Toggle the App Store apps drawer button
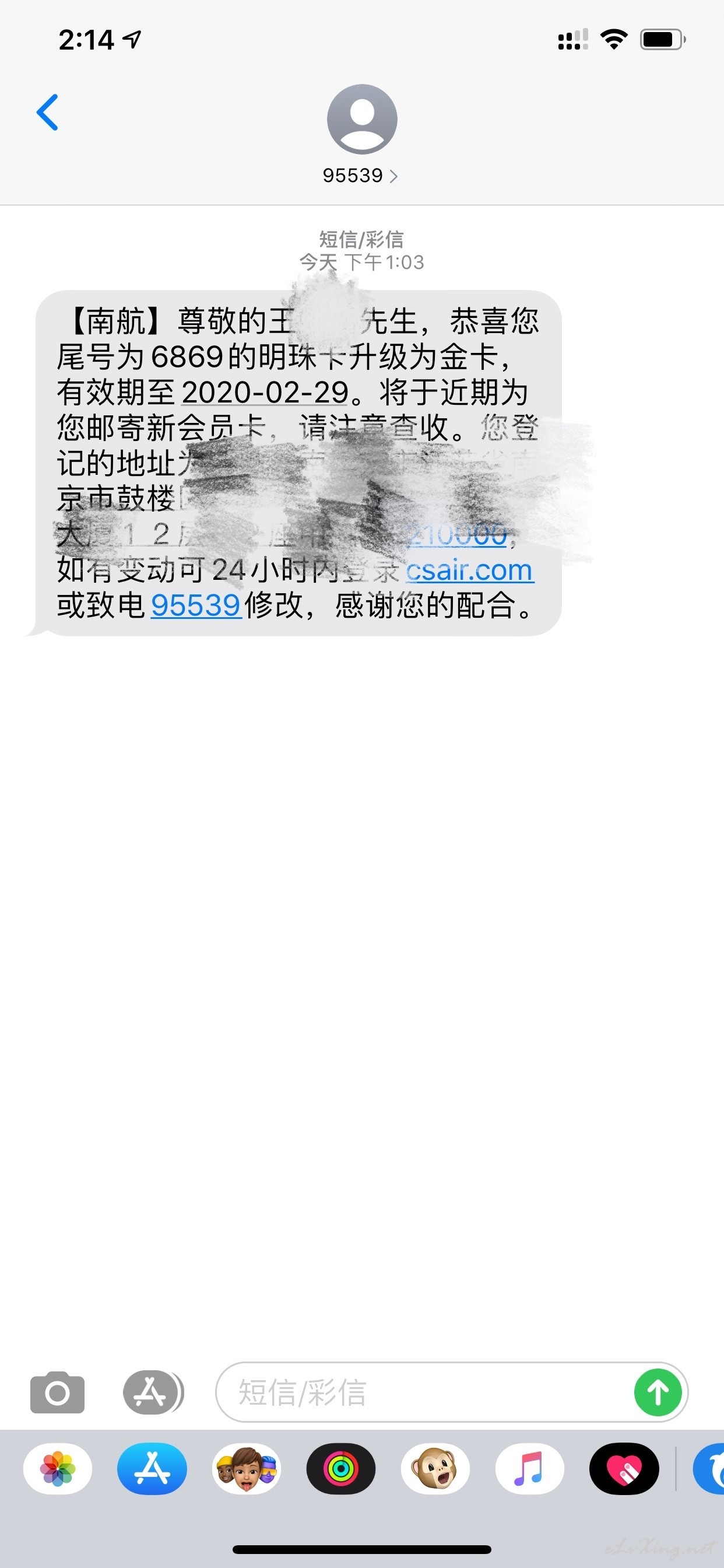This screenshot has height=1568, width=724. click(153, 1392)
